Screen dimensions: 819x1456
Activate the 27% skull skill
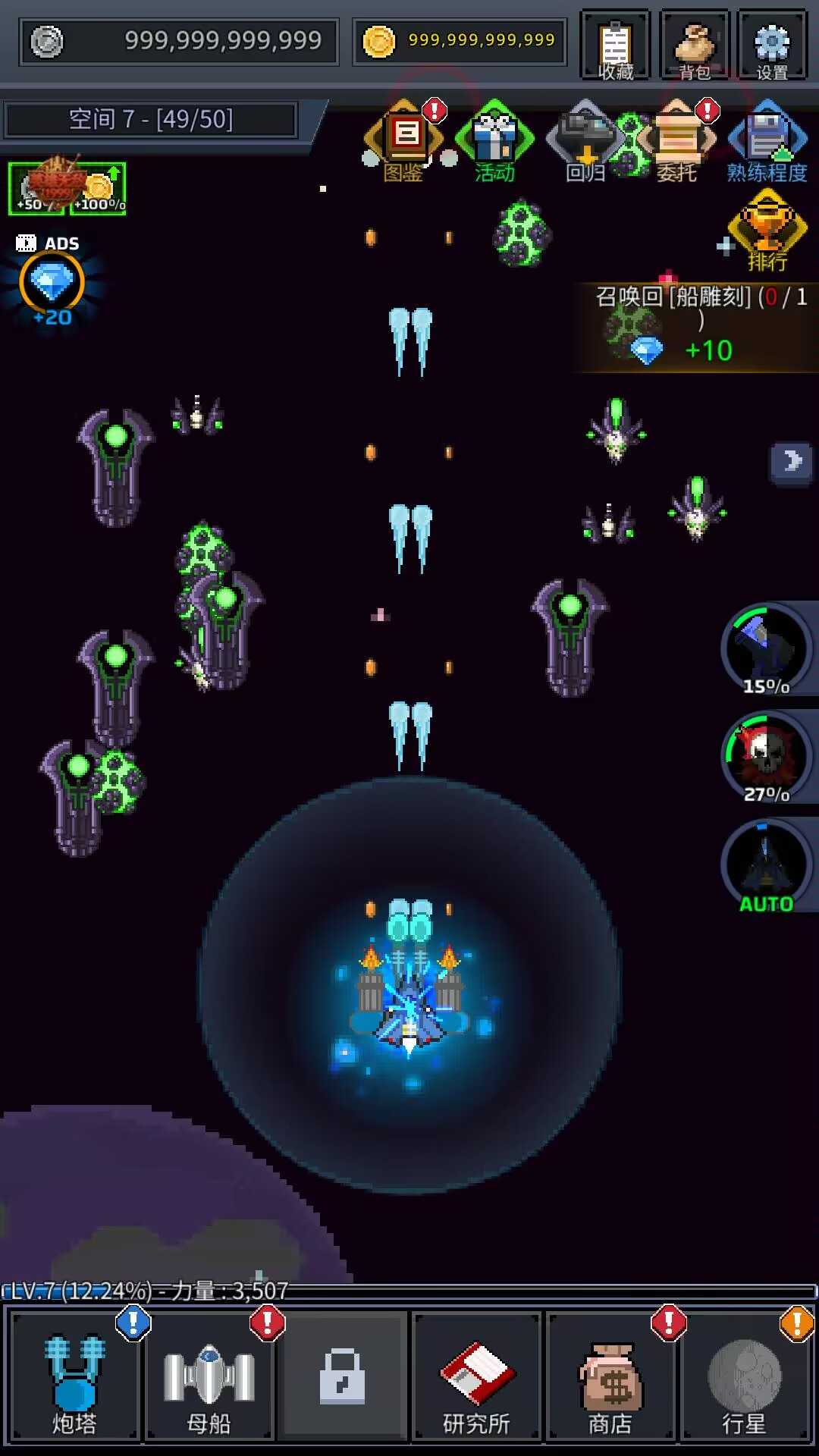coord(767,757)
